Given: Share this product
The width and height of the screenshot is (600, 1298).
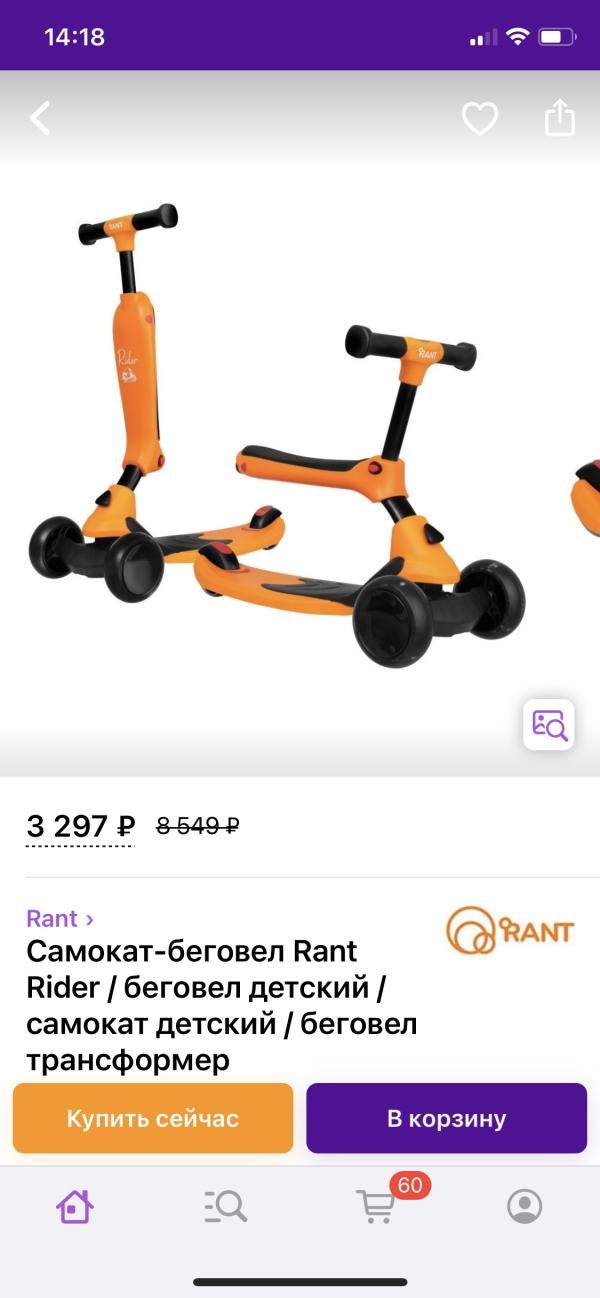Looking at the screenshot, I should (x=560, y=118).
